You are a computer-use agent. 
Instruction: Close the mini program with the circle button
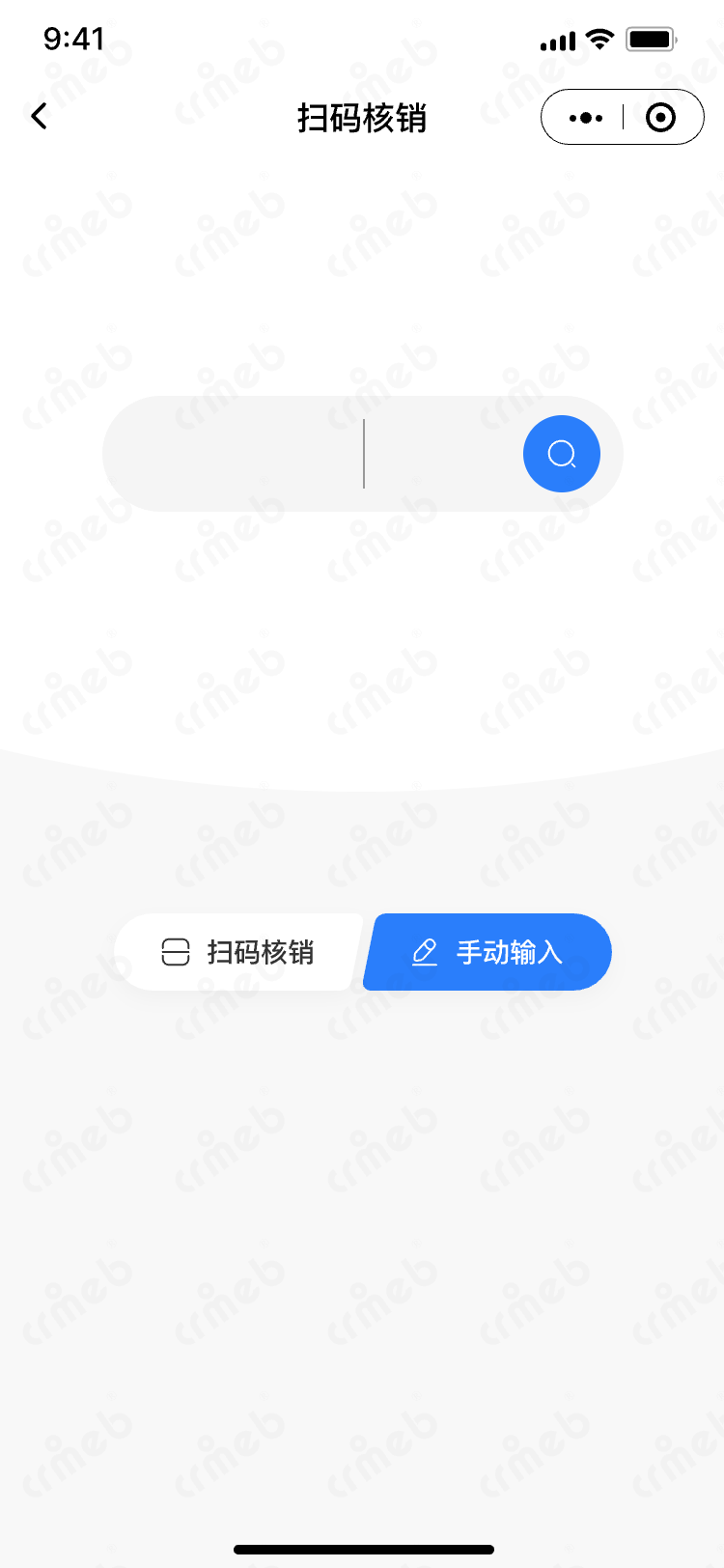[661, 118]
